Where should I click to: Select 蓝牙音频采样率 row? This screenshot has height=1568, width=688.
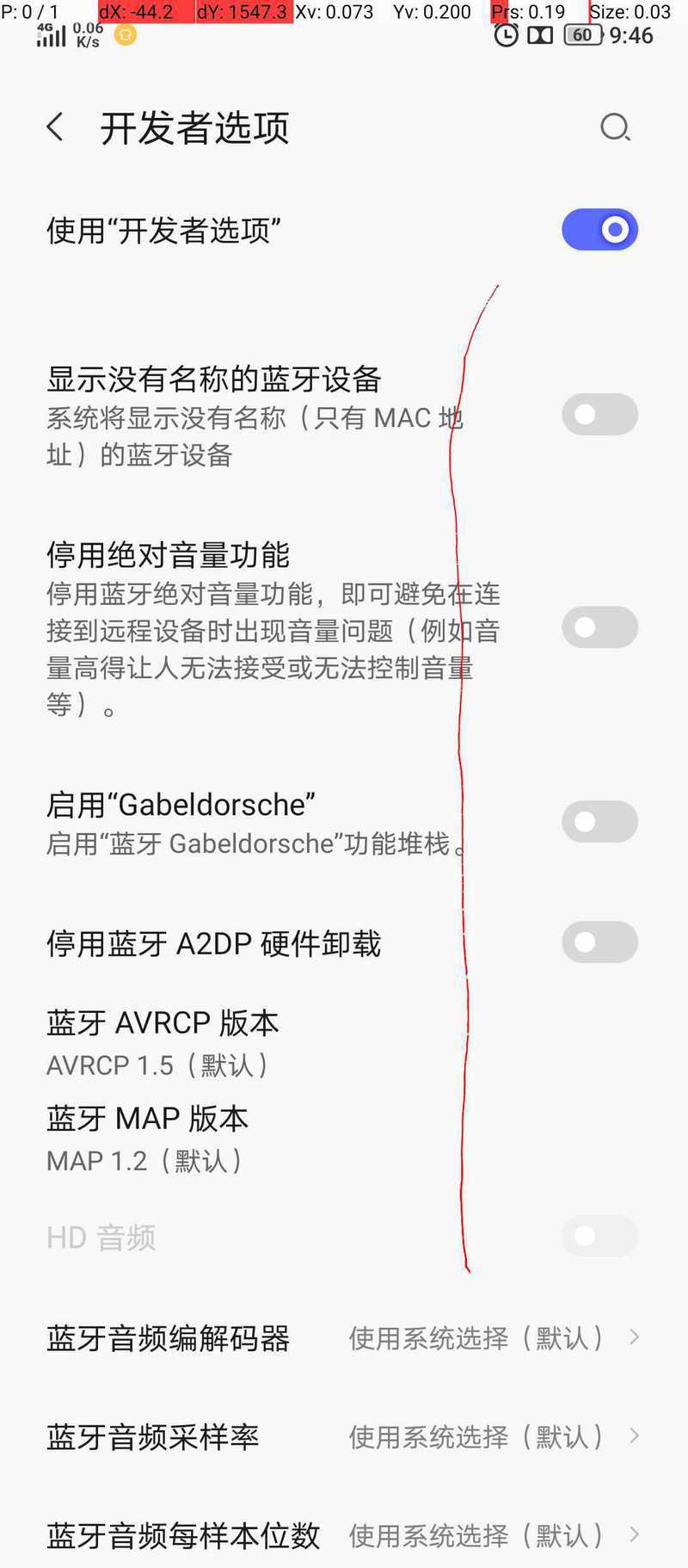344,1436
